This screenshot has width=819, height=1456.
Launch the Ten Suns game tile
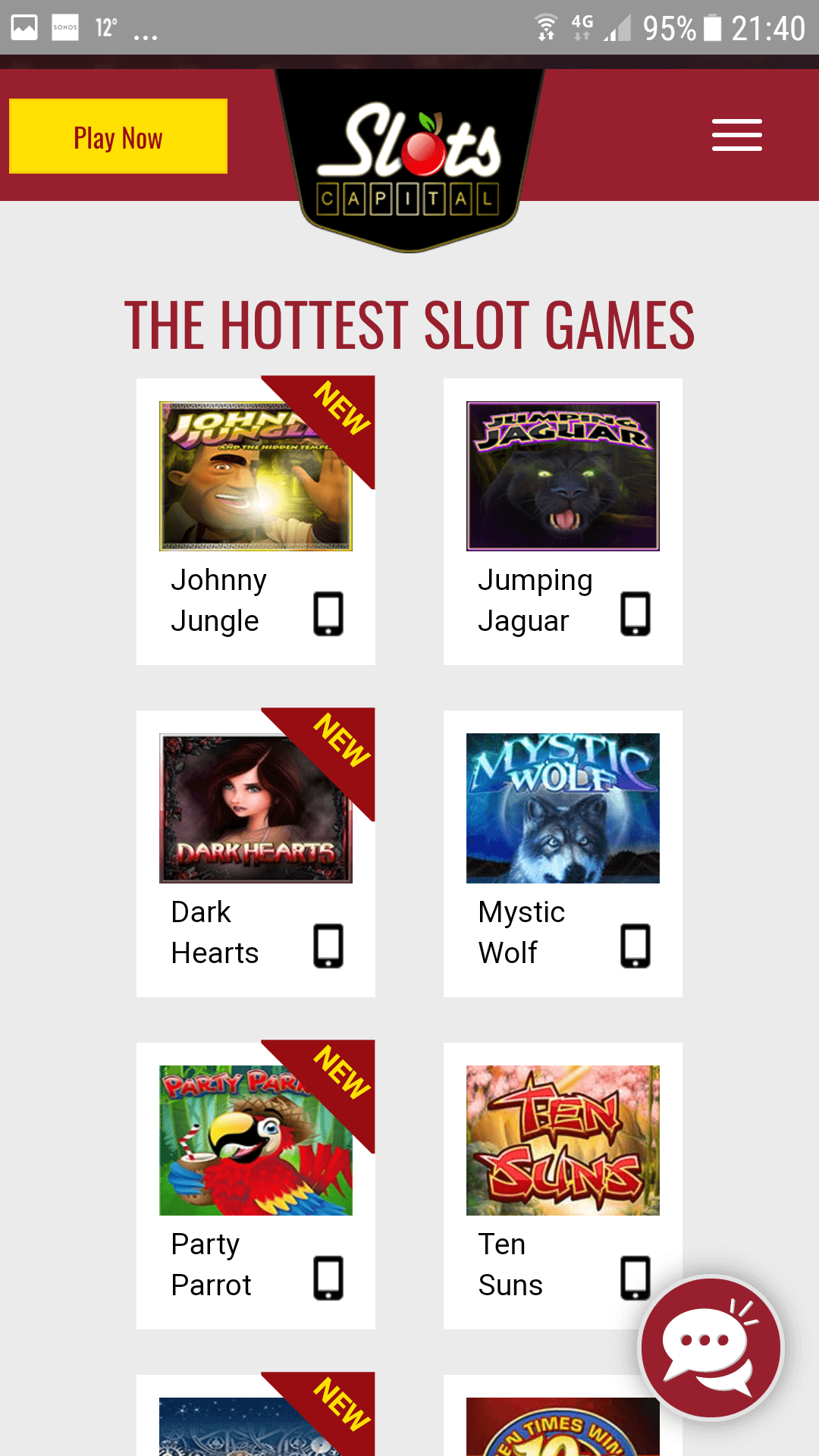[x=563, y=1141]
